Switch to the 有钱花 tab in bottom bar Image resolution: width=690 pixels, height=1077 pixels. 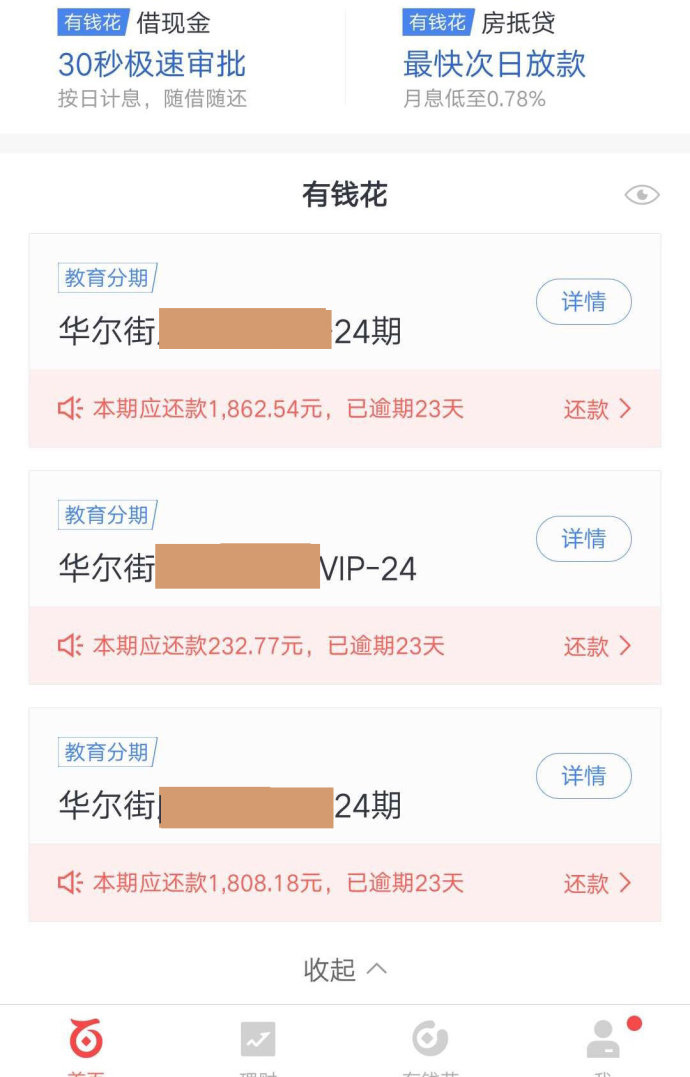click(x=430, y=1043)
